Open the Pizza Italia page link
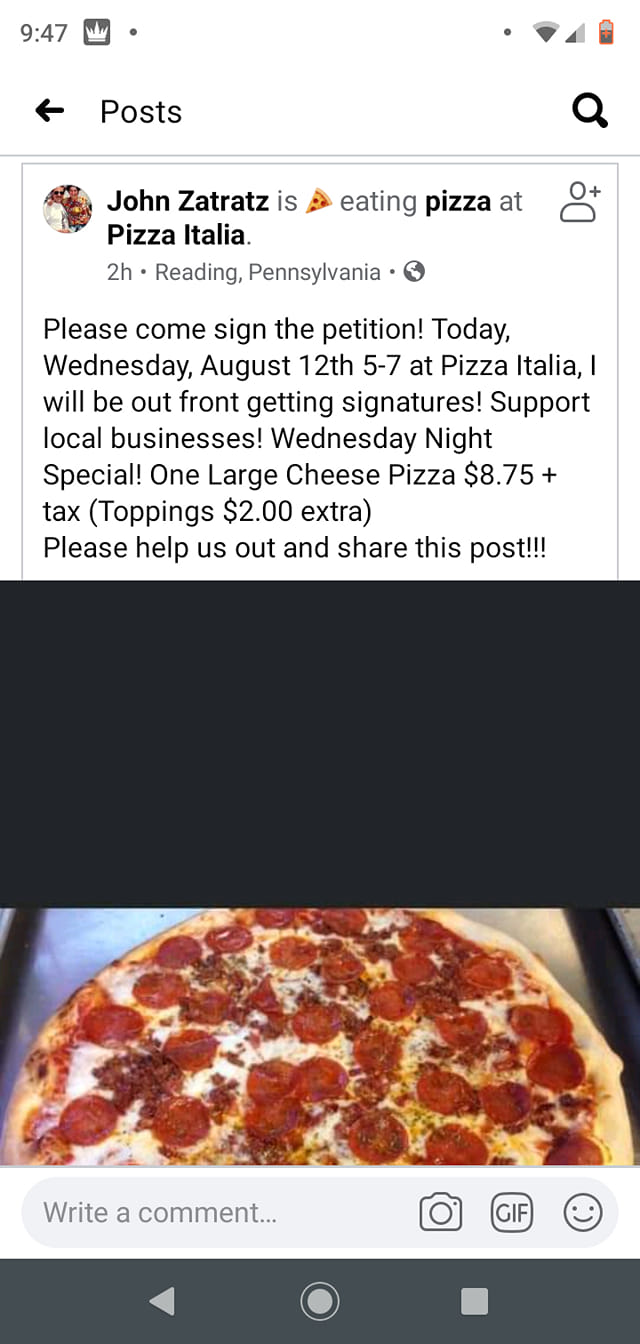This screenshot has height=1344, width=640. [x=176, y=235]
